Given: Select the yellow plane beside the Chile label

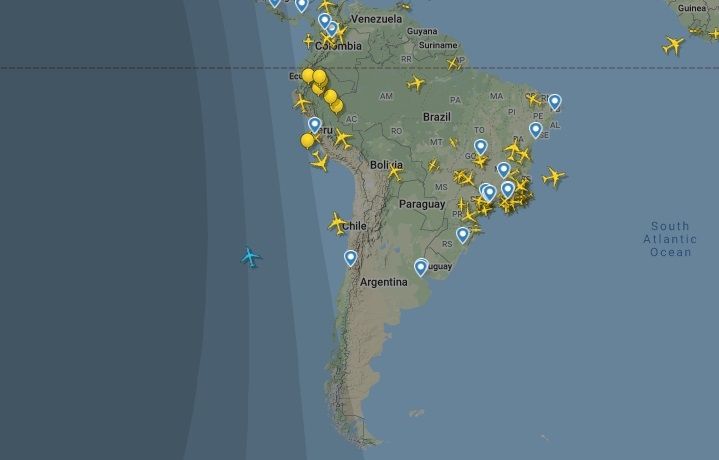Looking at the screenshot, I should pyautogui.click(x=337, y=222).
